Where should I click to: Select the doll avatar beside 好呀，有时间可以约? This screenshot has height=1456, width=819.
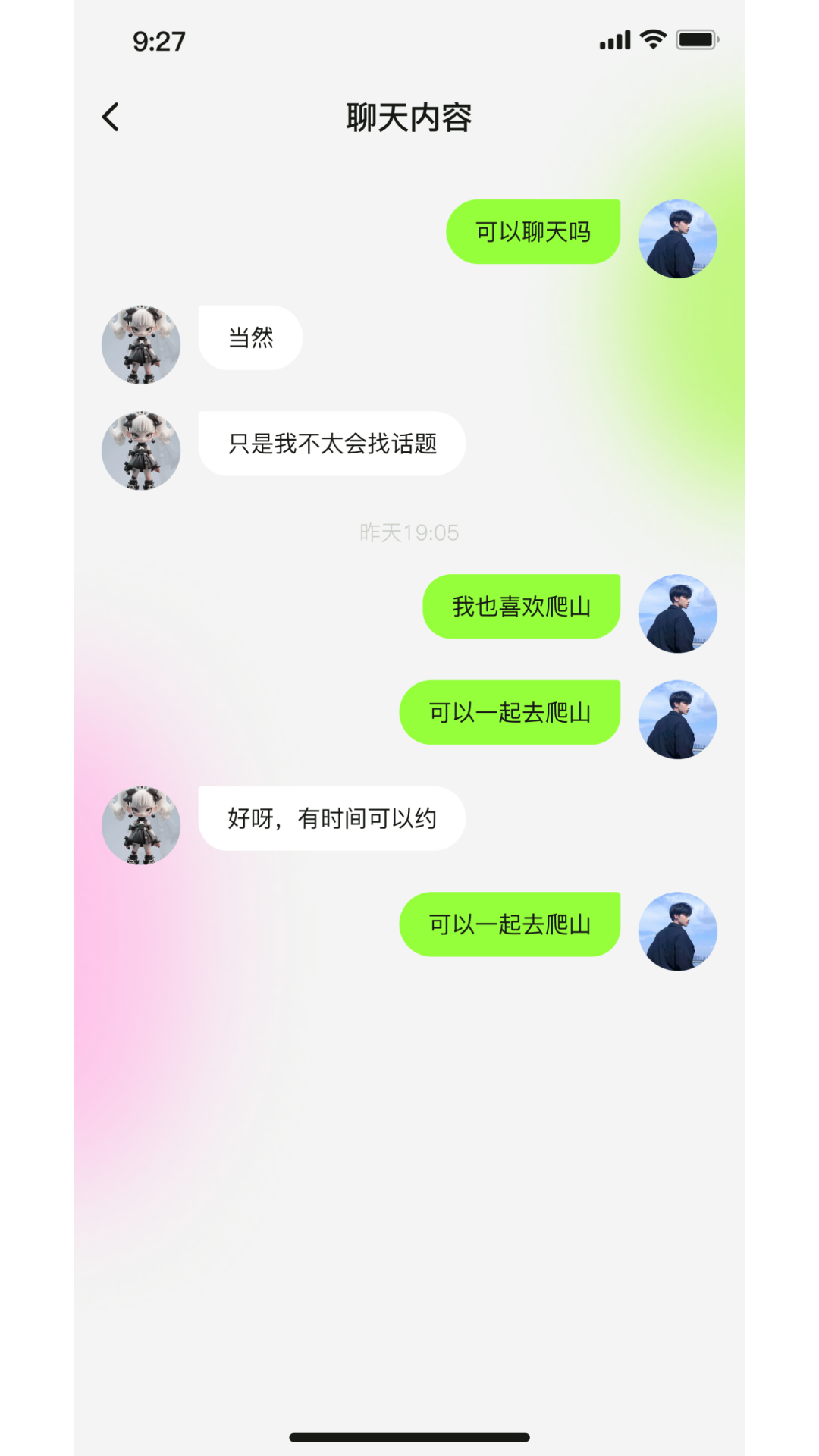[x=140, y=826]
